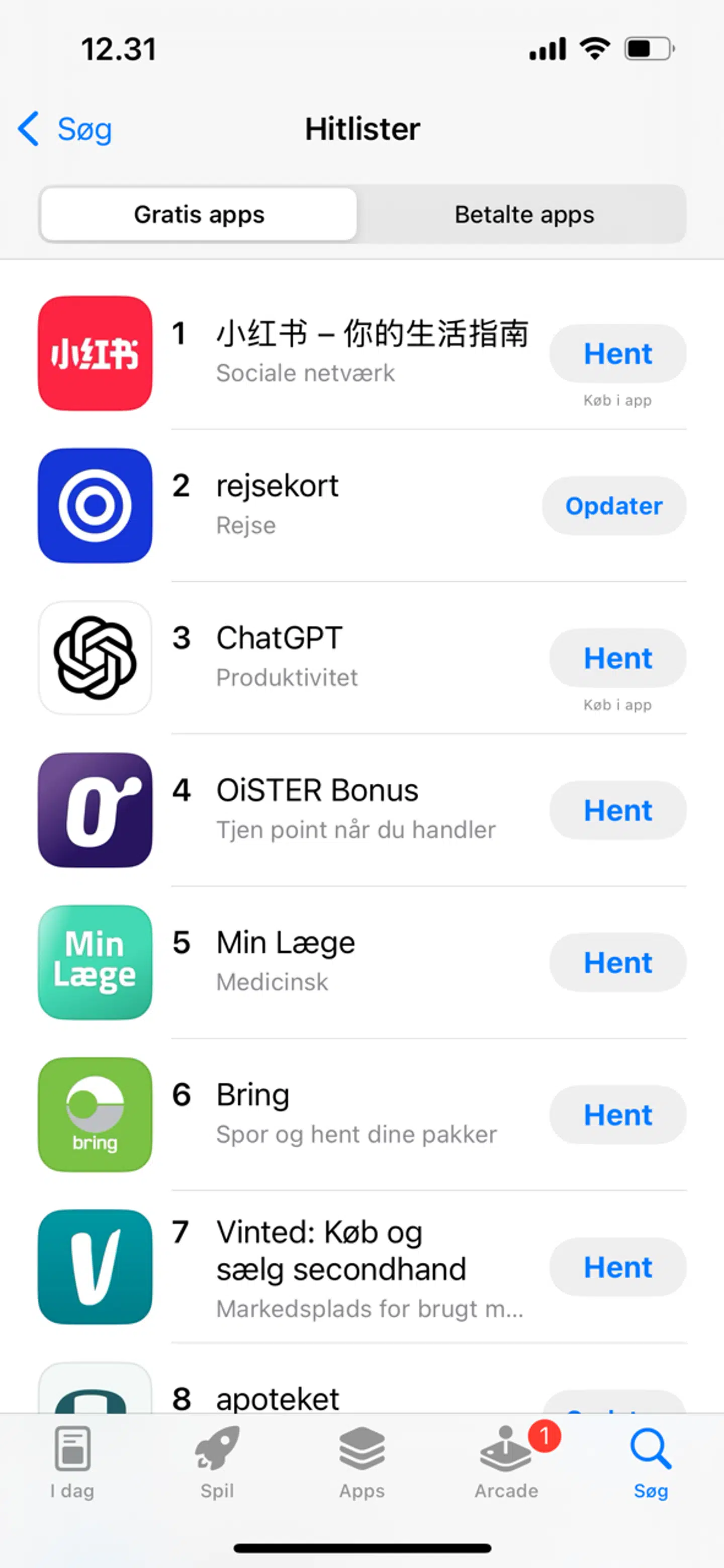Tap the apoteket app thumbnail
Viewport: 724px width, 1568px height.
pyautogui.click(x=94, y=1394)
